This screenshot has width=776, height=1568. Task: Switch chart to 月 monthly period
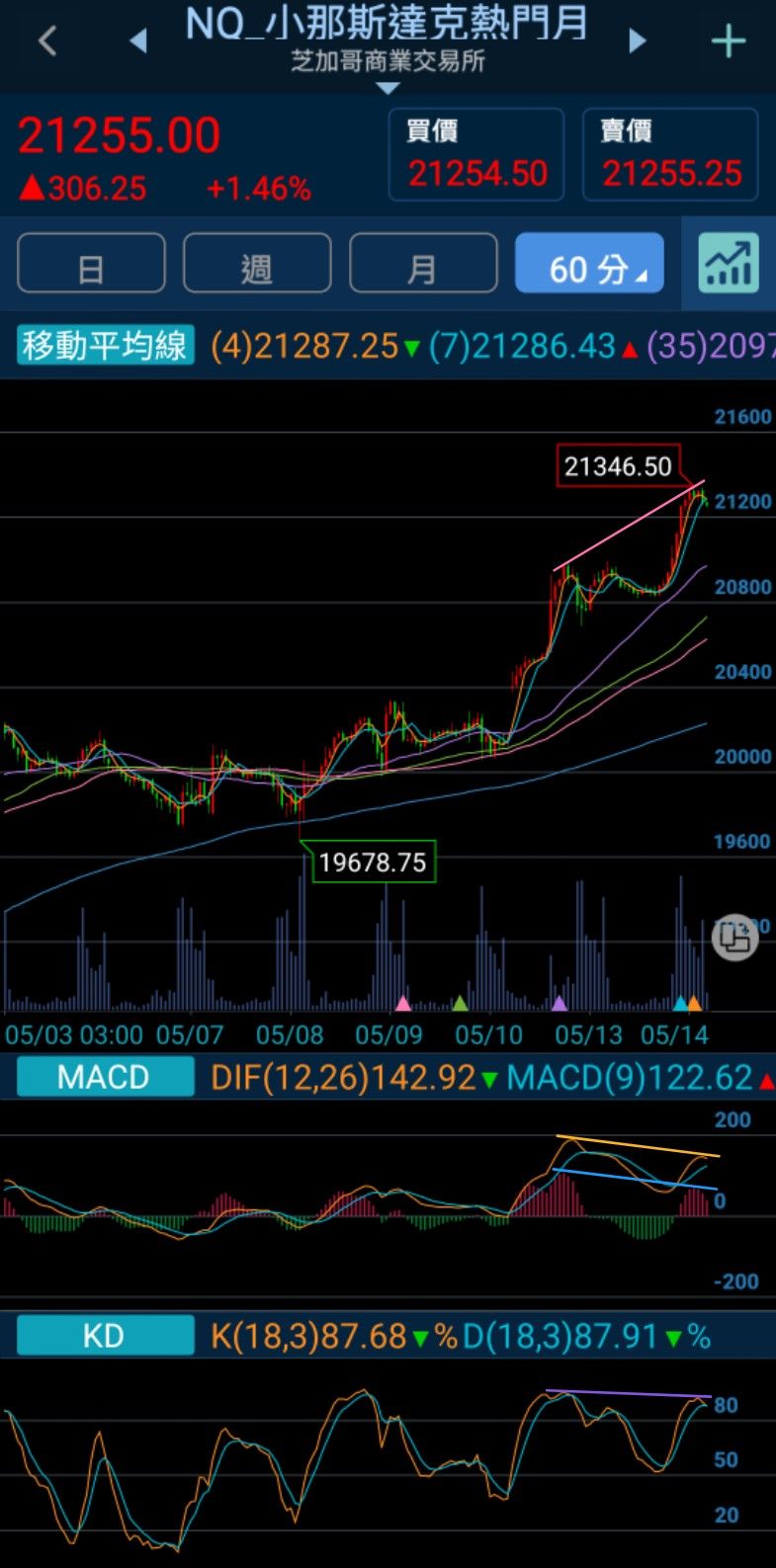pos(423,263)
